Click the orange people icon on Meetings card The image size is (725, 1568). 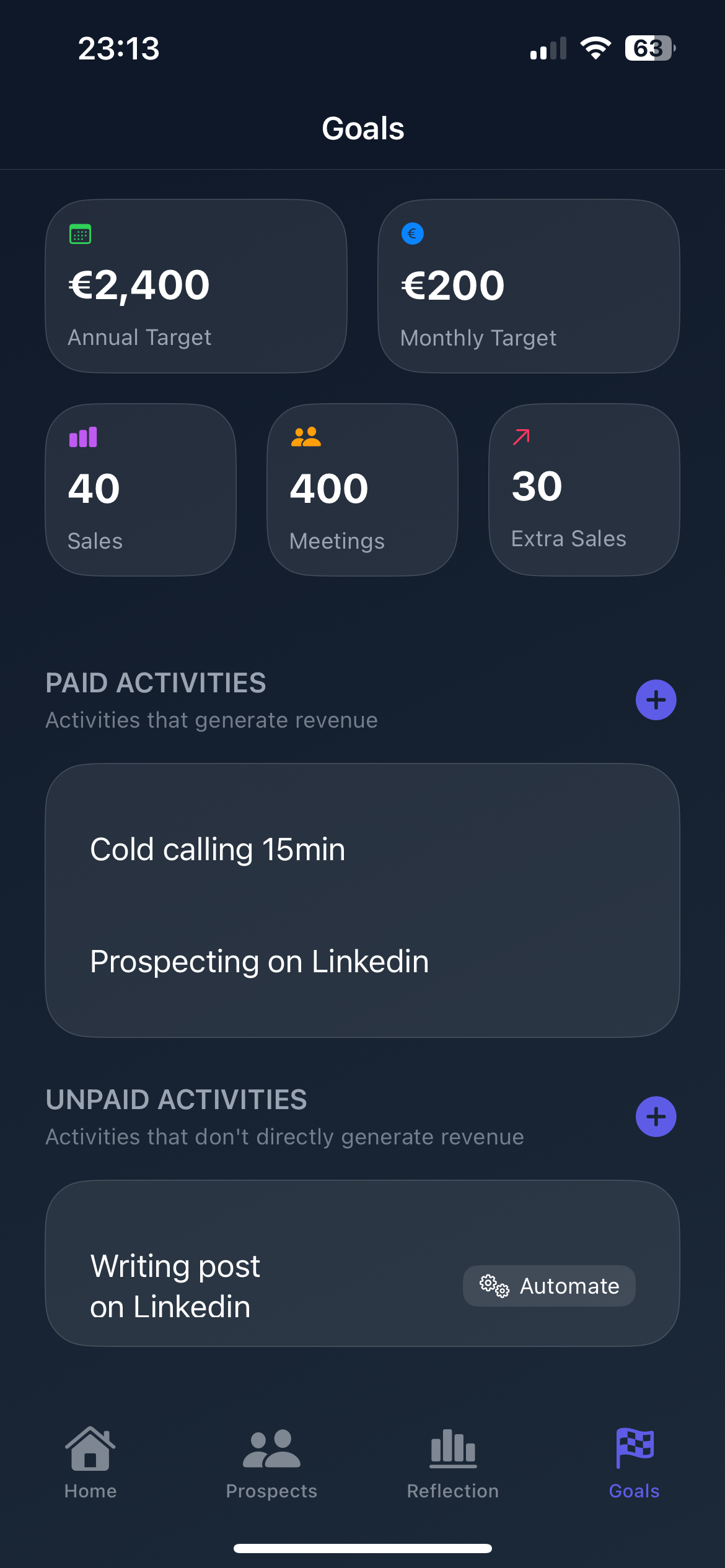(x=304, y=437)
